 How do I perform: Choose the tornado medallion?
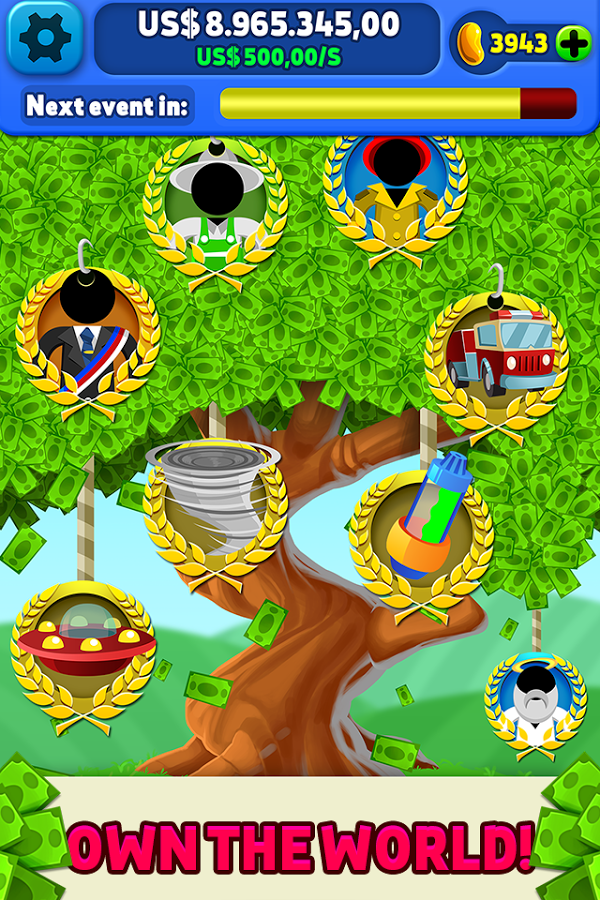click(x=215, y=510)
